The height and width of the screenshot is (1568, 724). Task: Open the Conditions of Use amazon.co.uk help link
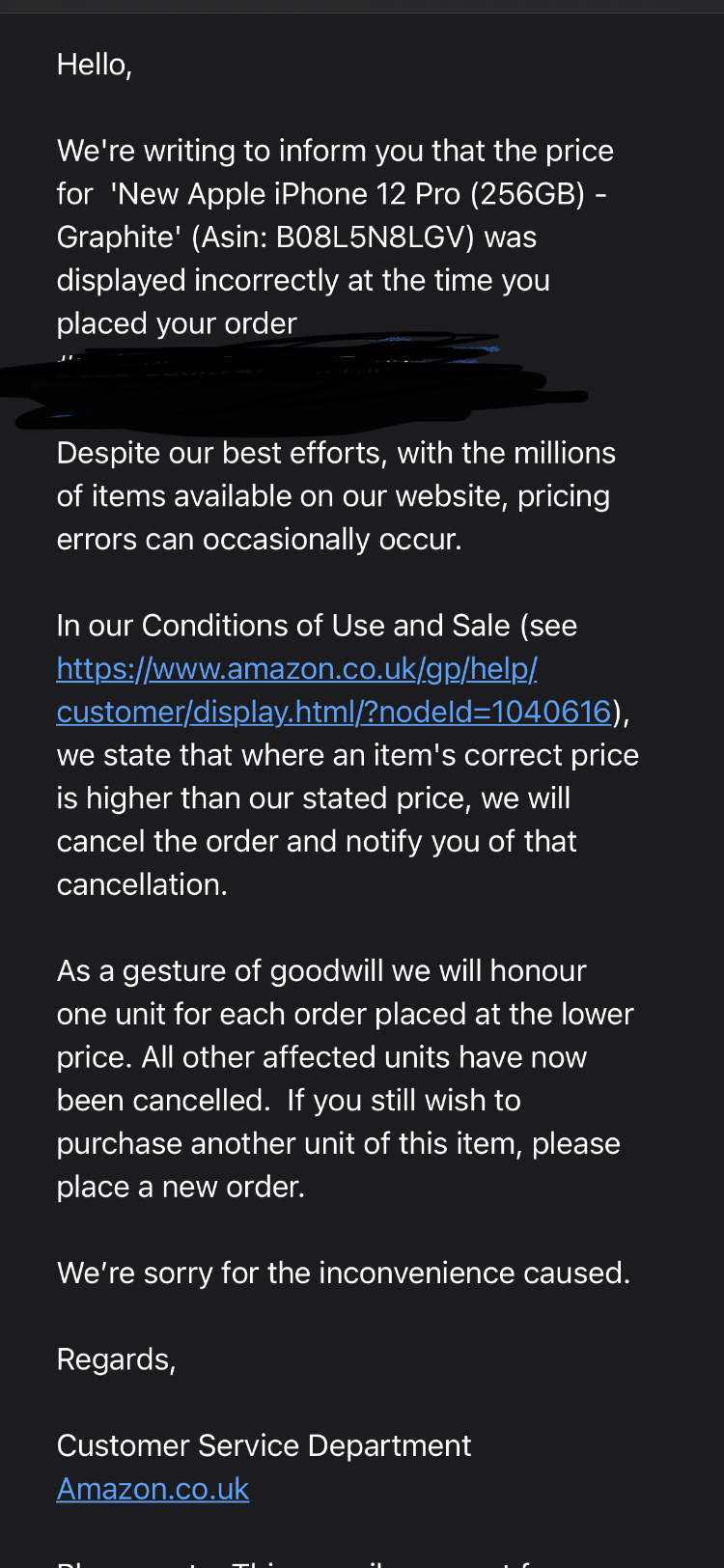coord(334,689)
